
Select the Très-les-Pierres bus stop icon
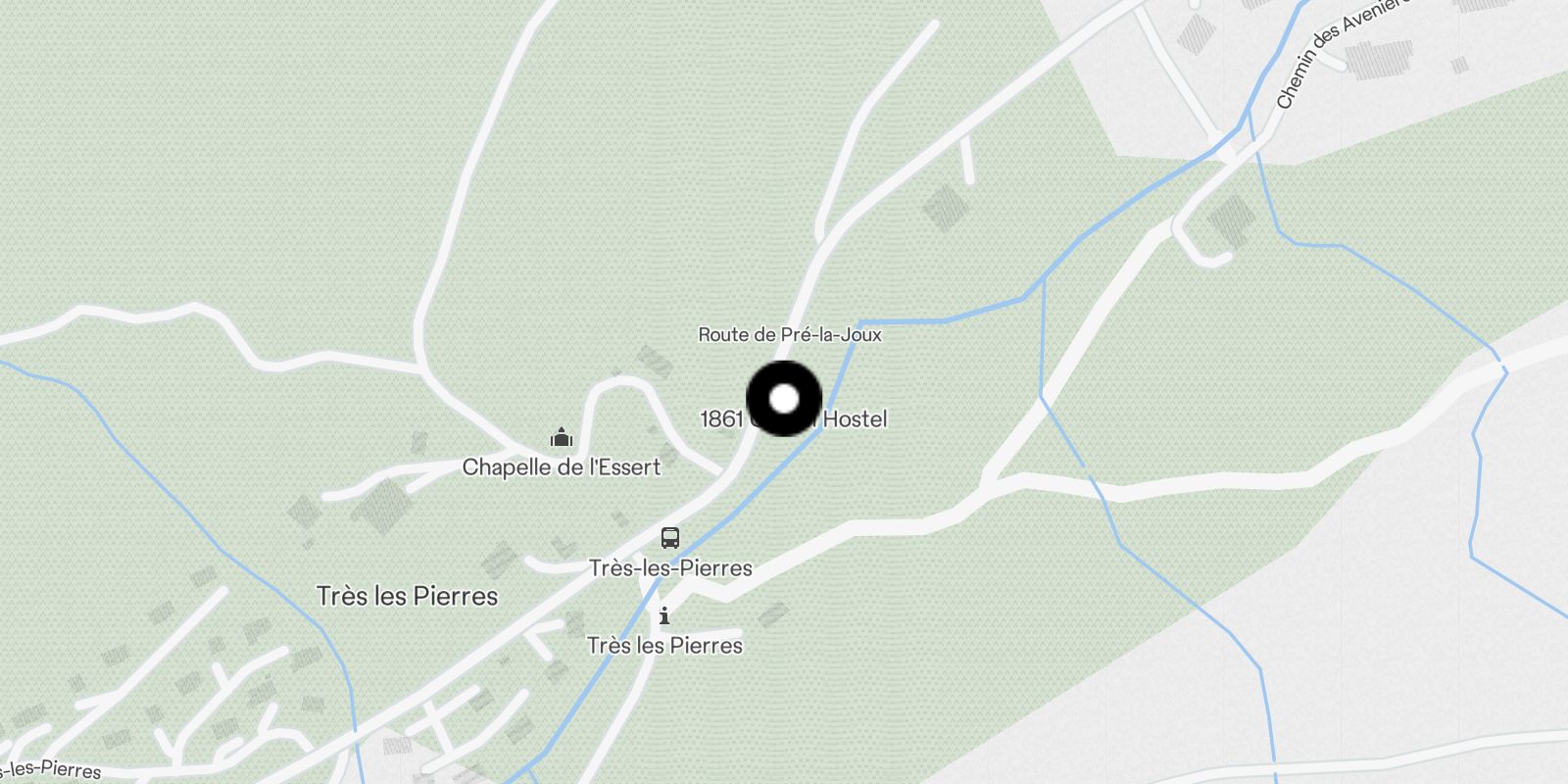click(670, 538)
